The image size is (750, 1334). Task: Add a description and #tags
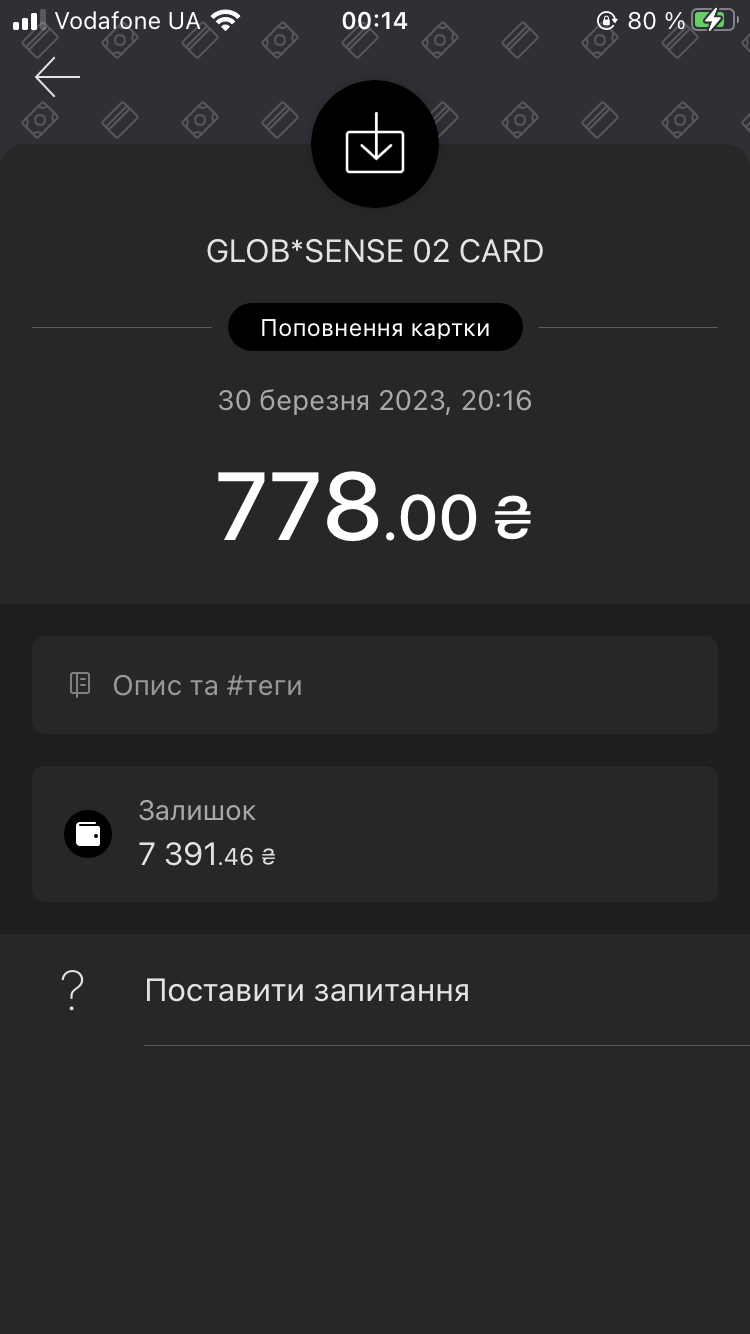point(375,685)
